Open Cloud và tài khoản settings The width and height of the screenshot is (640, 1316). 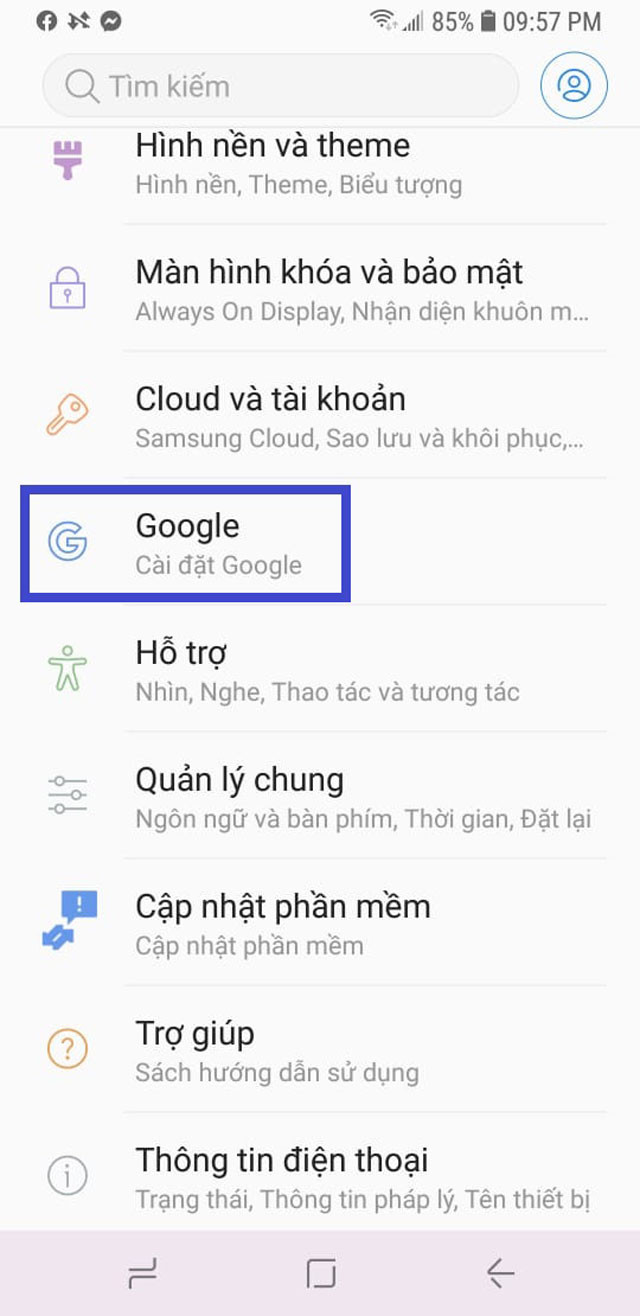(320, 417)
